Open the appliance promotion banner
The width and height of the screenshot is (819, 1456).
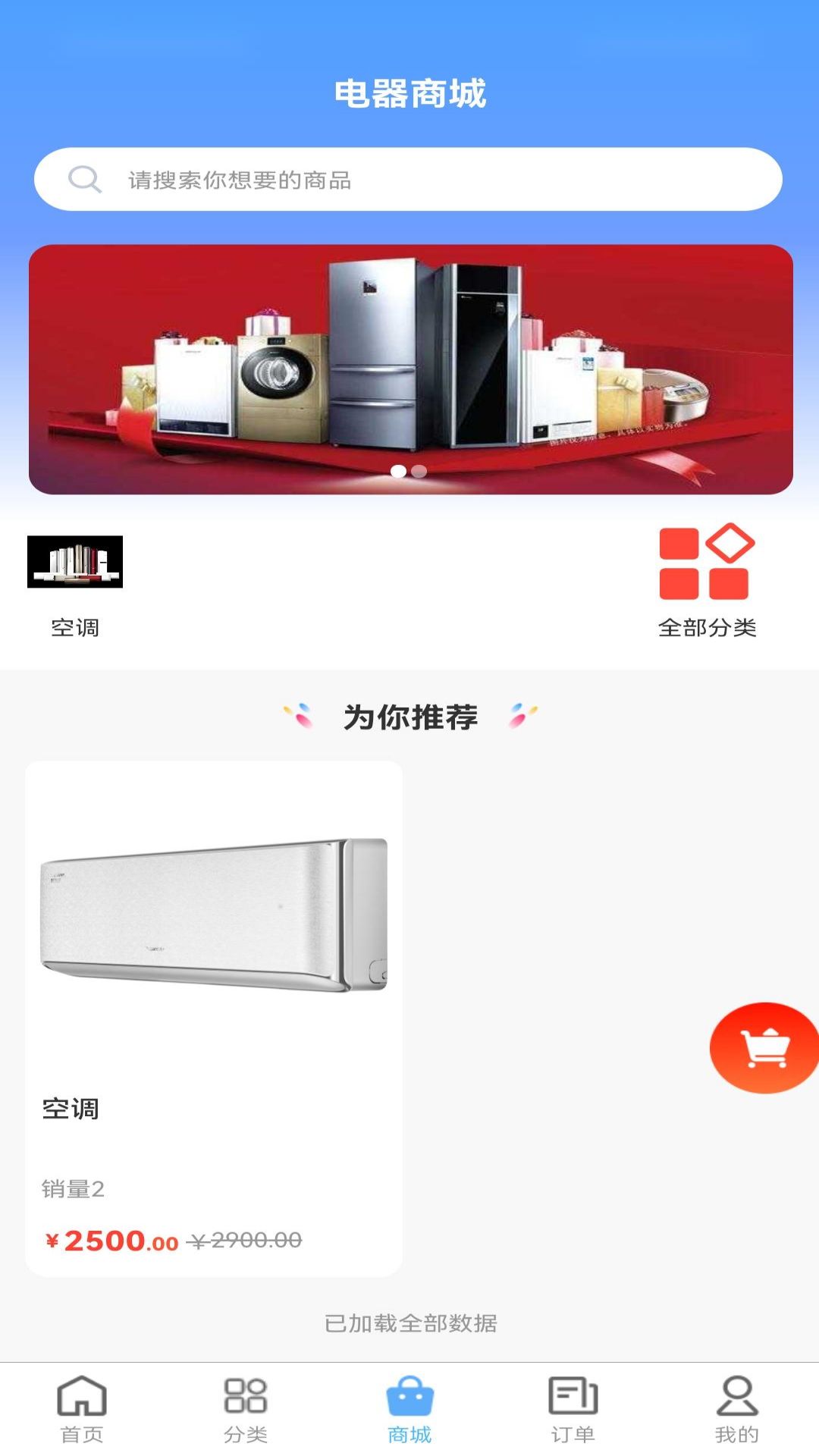tap(410, 369)
